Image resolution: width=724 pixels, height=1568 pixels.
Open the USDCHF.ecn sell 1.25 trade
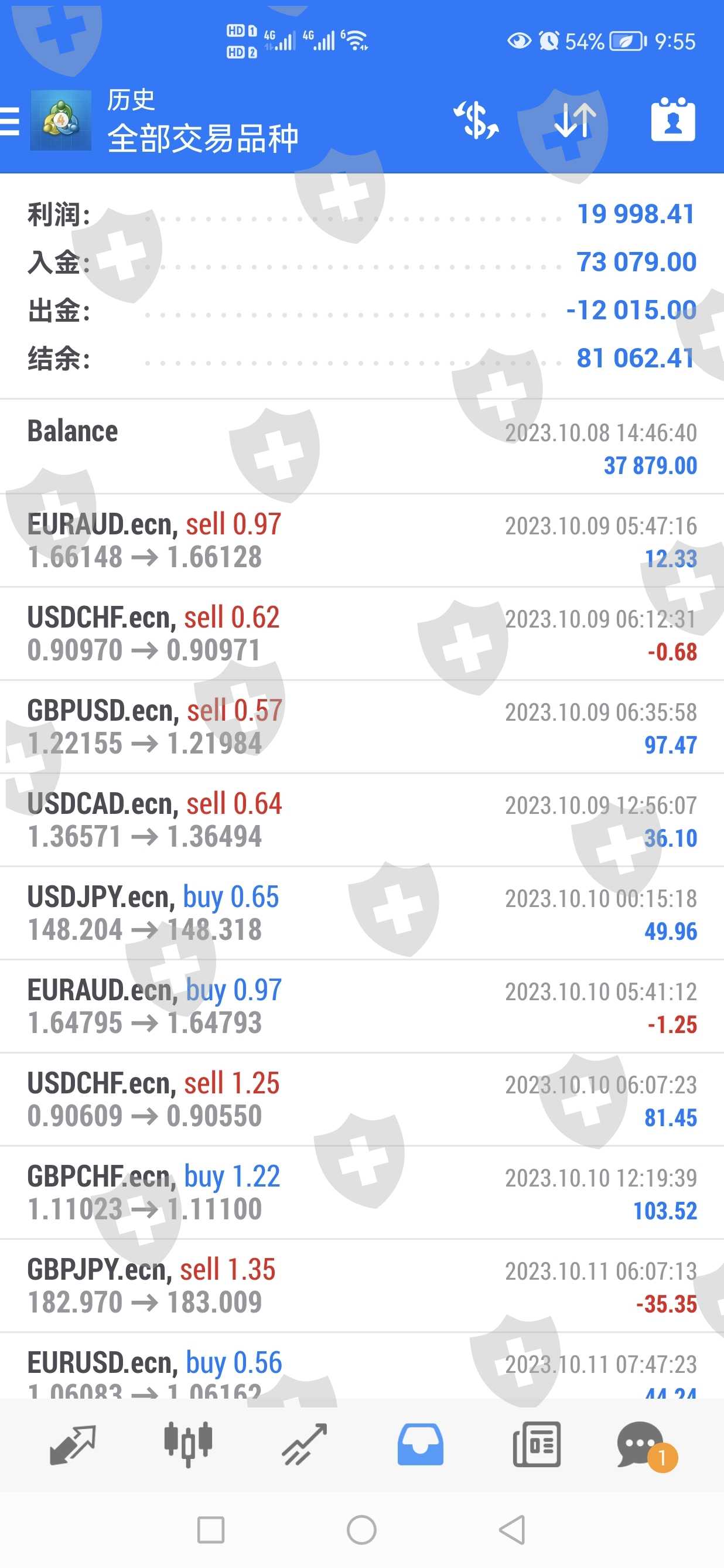(362, 1099)
